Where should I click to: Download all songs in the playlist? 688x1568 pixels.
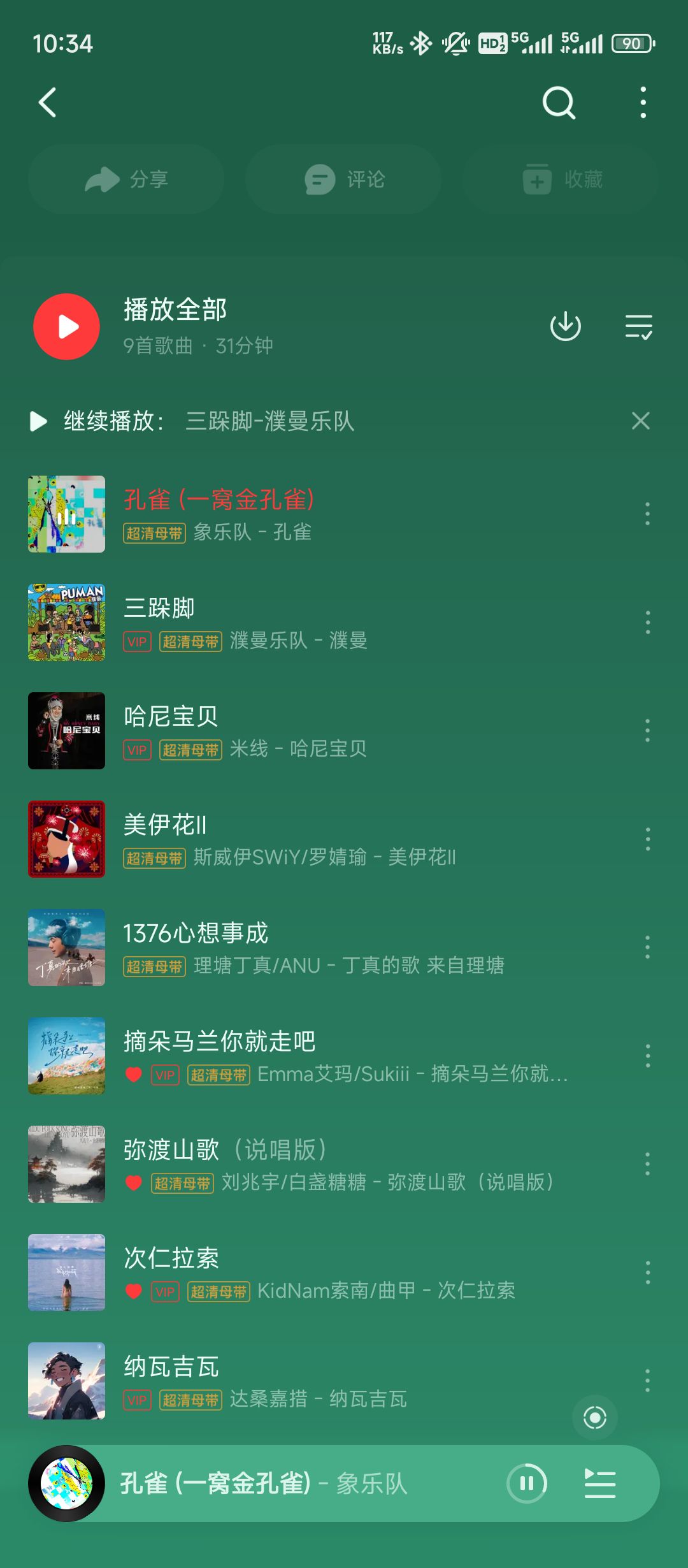click(565, 327)
